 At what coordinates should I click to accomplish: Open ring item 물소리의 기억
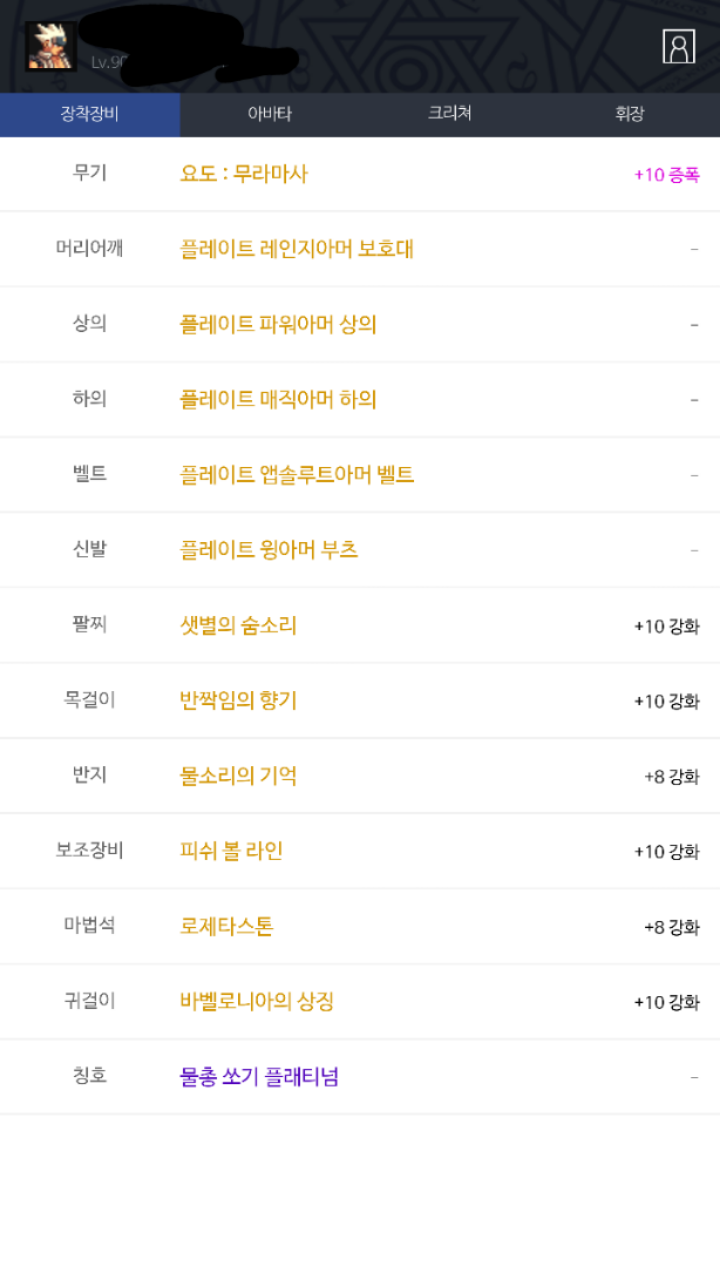pyautogui.click(x=238, y=776)
